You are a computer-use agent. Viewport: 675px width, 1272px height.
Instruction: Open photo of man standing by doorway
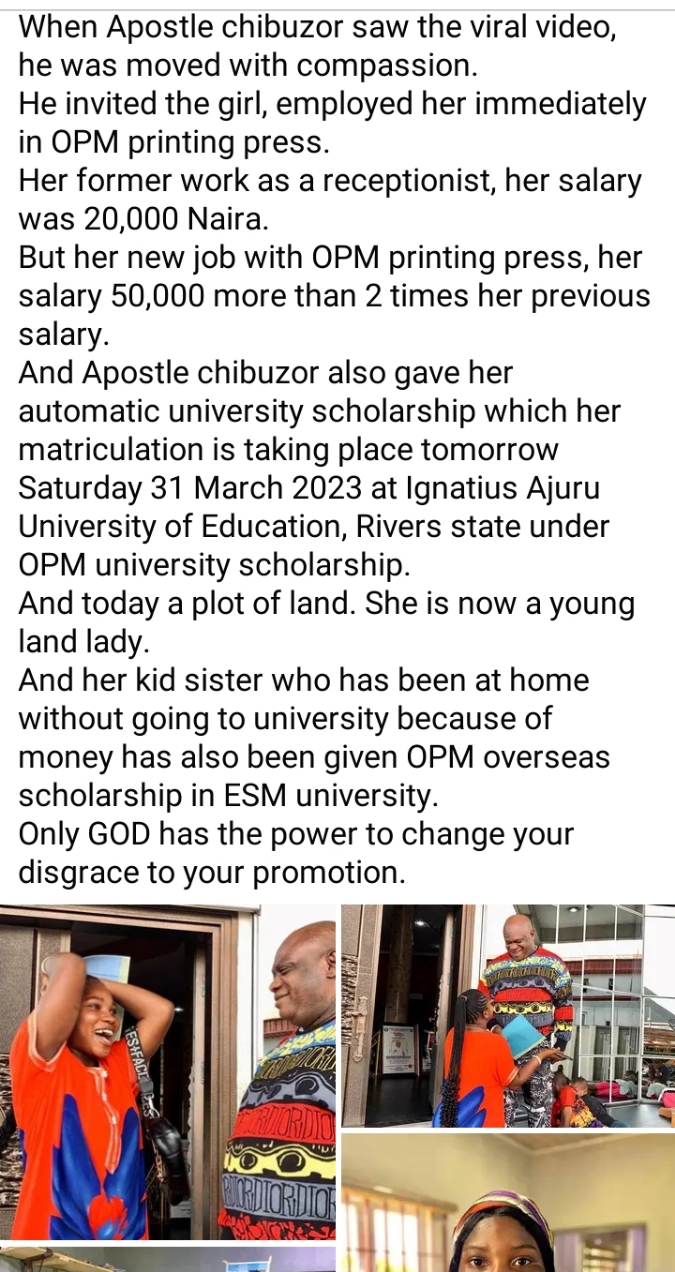(x=508, y=1016)
